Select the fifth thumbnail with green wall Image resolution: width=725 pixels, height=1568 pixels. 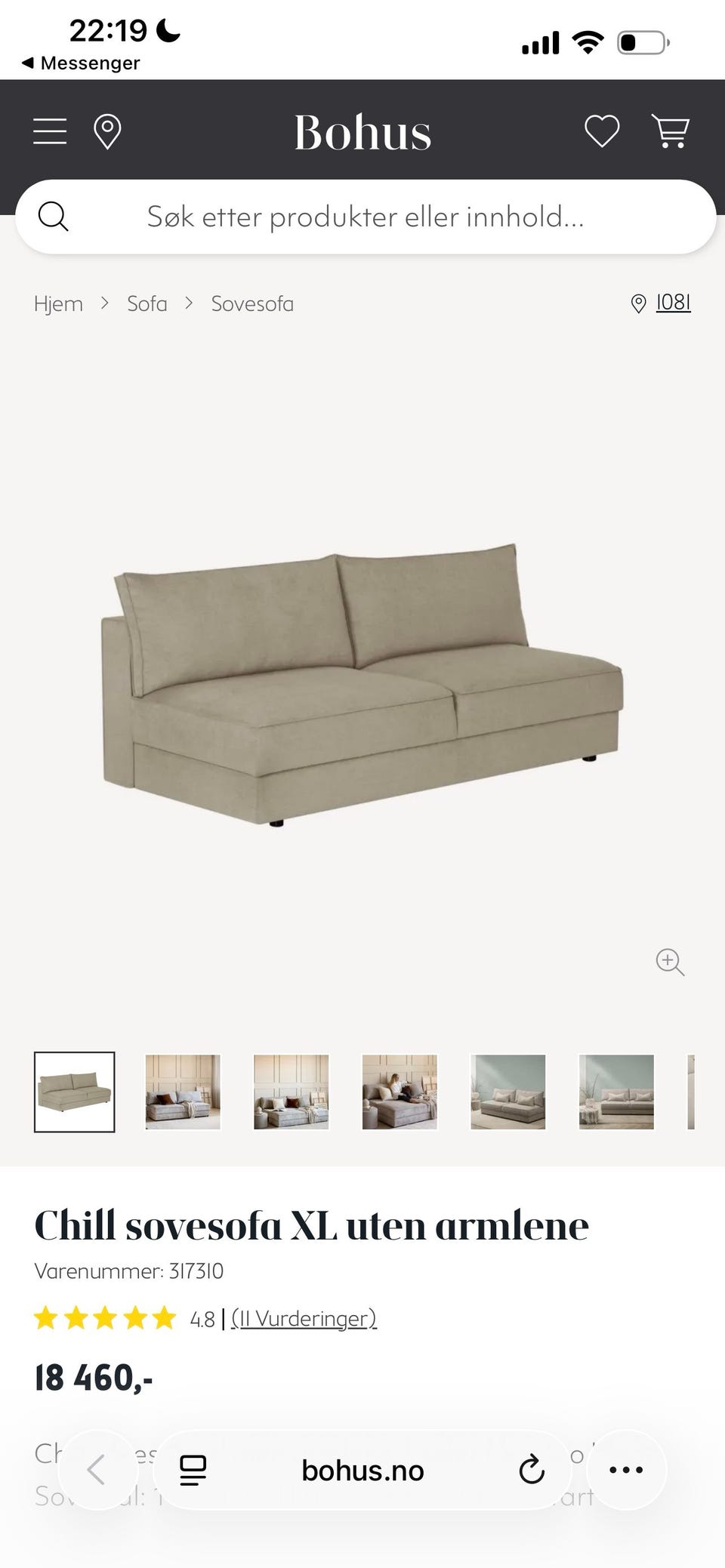[508, 1092]
